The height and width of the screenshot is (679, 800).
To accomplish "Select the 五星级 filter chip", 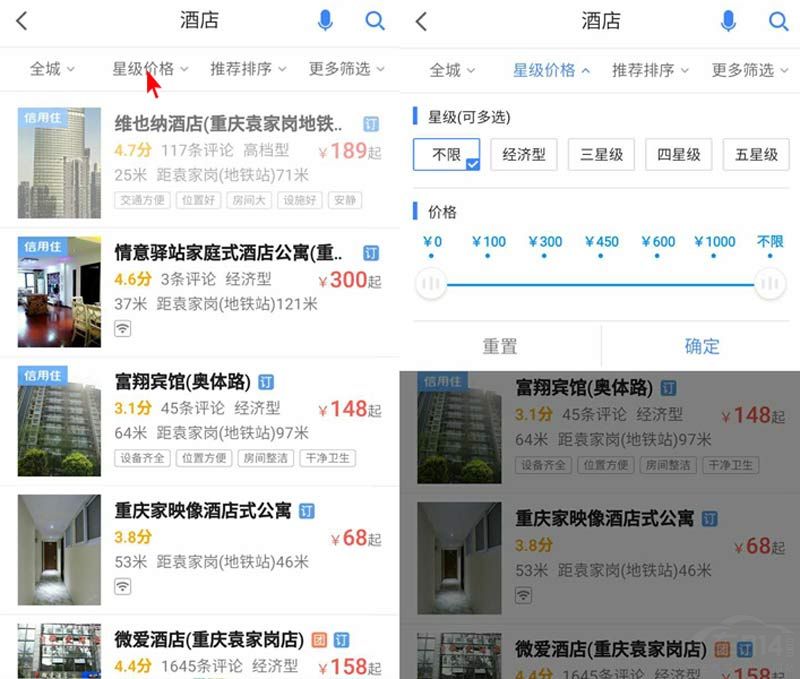I will pos(756,155).
